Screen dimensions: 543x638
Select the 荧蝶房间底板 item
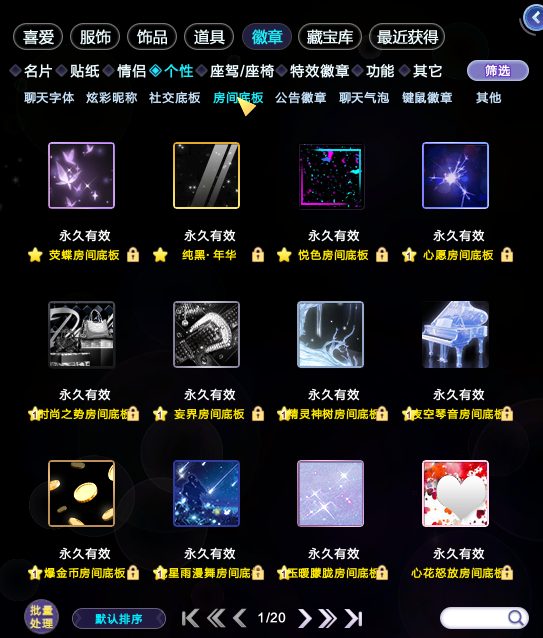coord(81,175)
